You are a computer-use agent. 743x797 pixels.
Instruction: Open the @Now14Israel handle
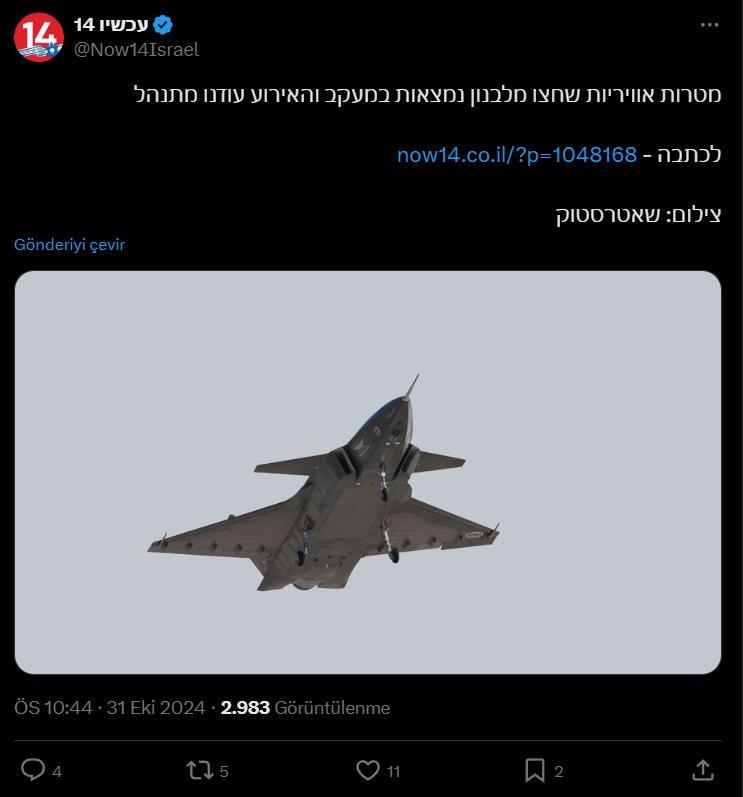click(136, 49)
